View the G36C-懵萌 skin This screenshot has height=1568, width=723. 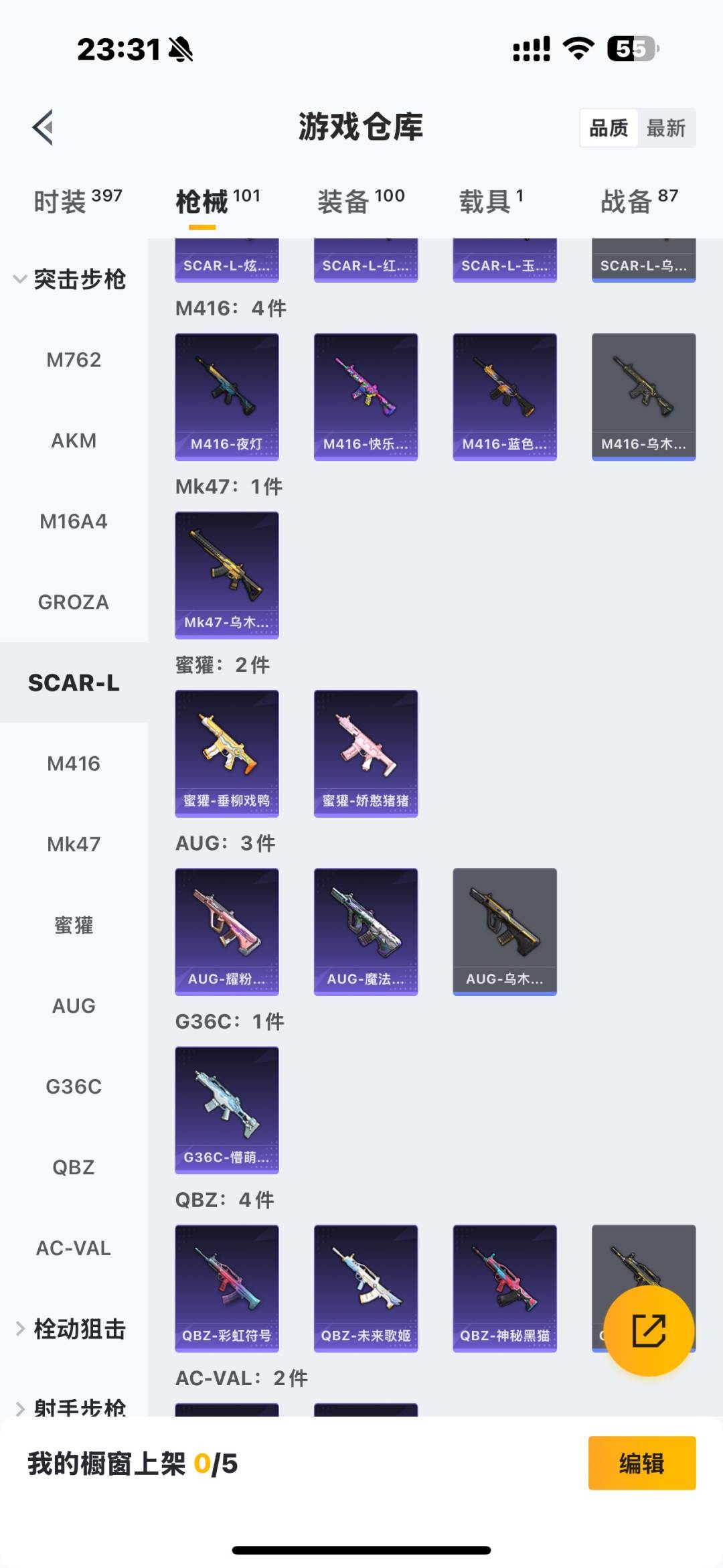pos(227,1109)
